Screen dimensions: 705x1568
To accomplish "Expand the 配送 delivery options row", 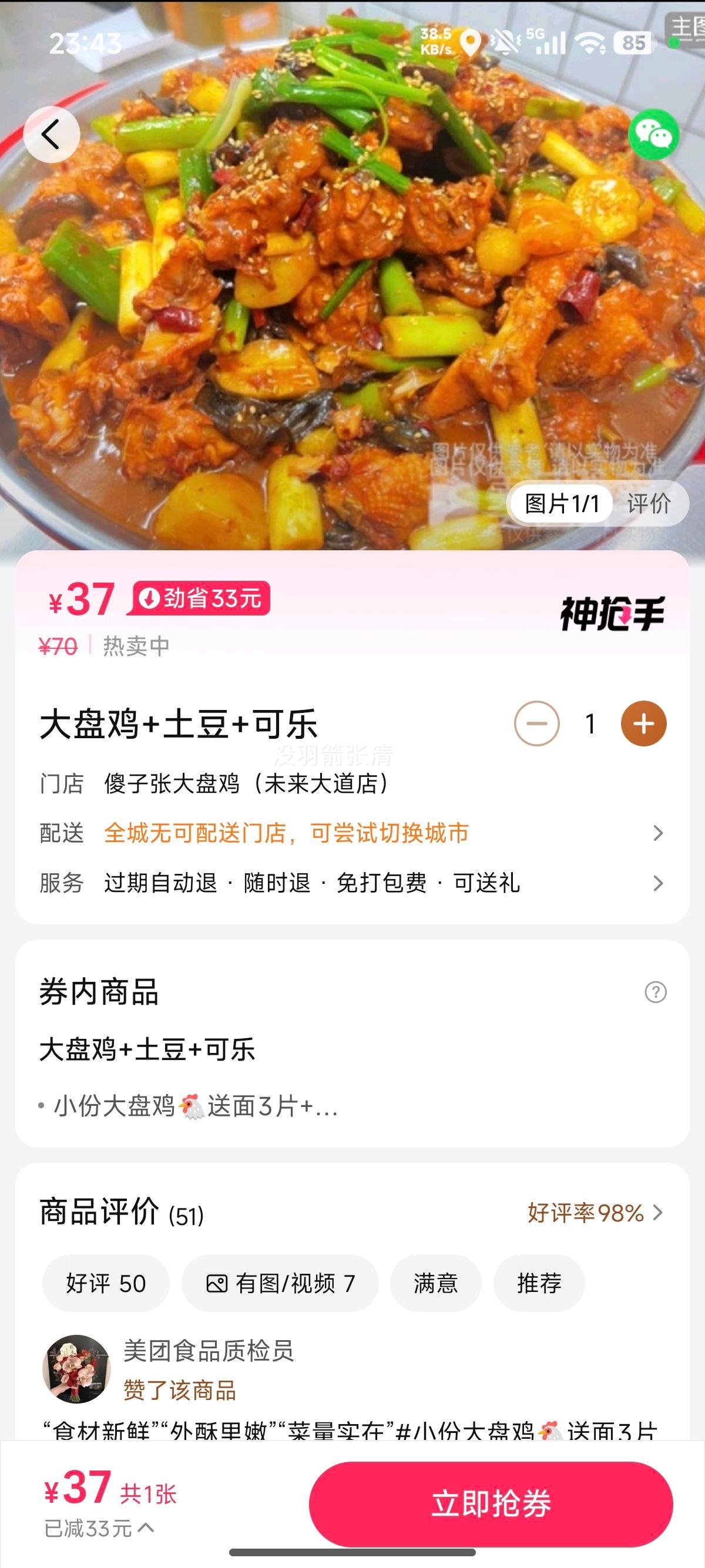I will tap(659, 833).
